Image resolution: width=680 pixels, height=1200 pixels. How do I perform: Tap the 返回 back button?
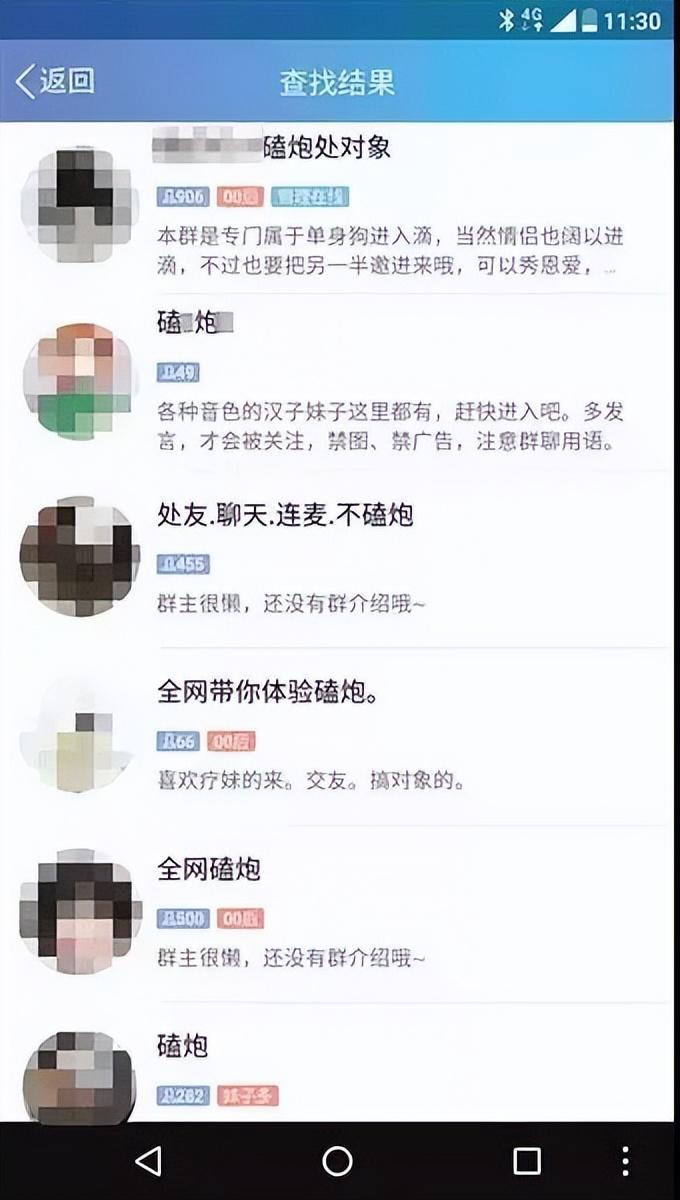[55, 82]
